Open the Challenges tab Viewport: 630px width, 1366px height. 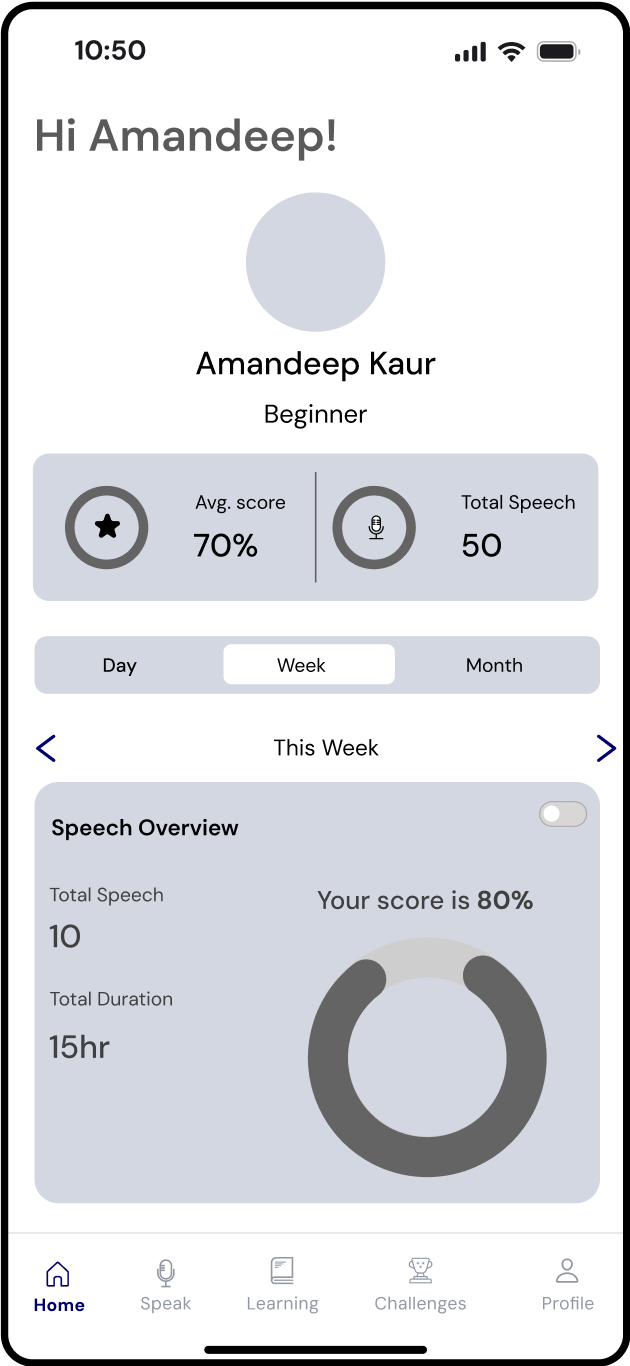[420, 1286]
